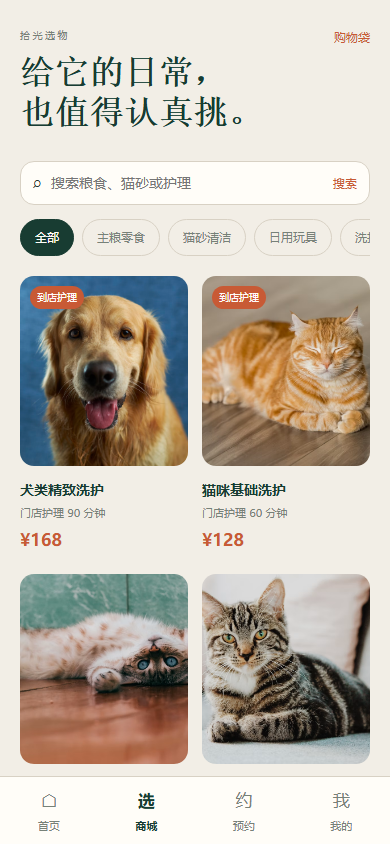390x844 pixels.
Task: Tap the 搜索 button
Action: [x=344, y=184]
